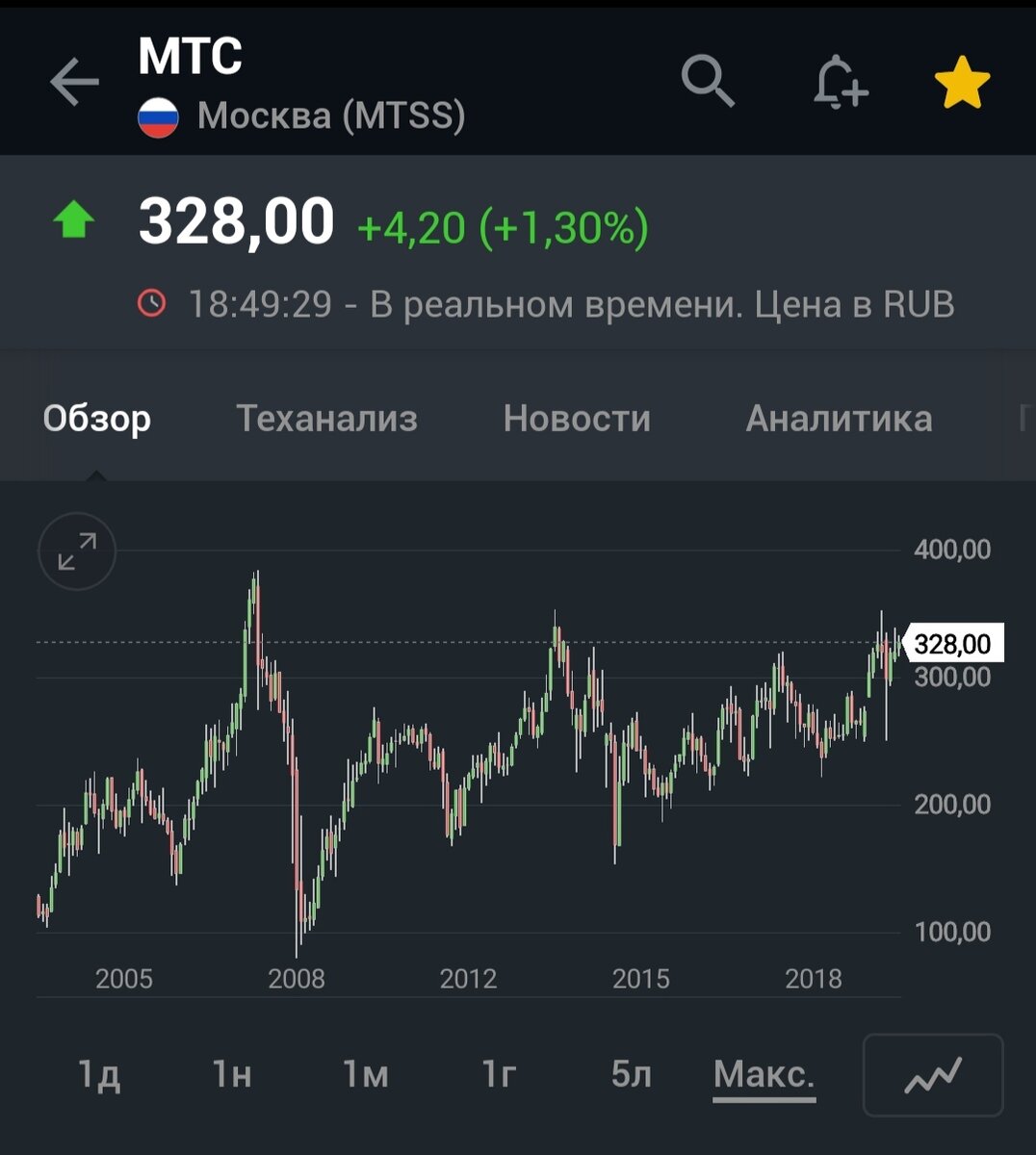The image size is (1036, 1155).
Task: Select the 1д chart period
Action: tap(98, 1074)
